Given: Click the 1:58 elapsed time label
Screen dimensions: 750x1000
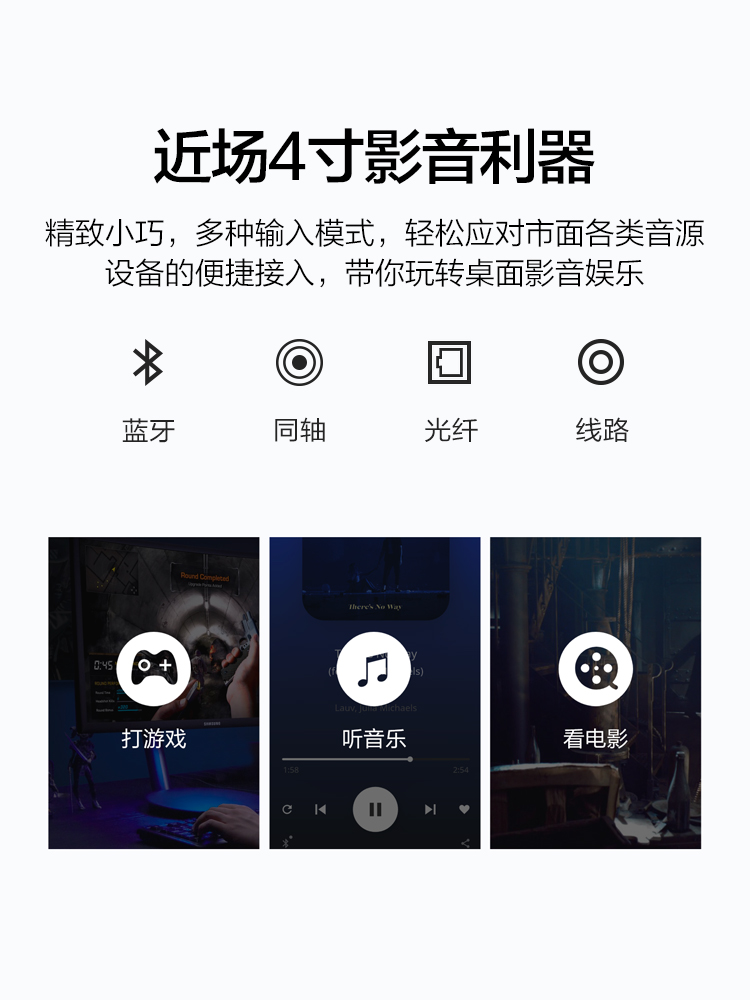Looking at the screenshot, I should (x=290, y=770).
